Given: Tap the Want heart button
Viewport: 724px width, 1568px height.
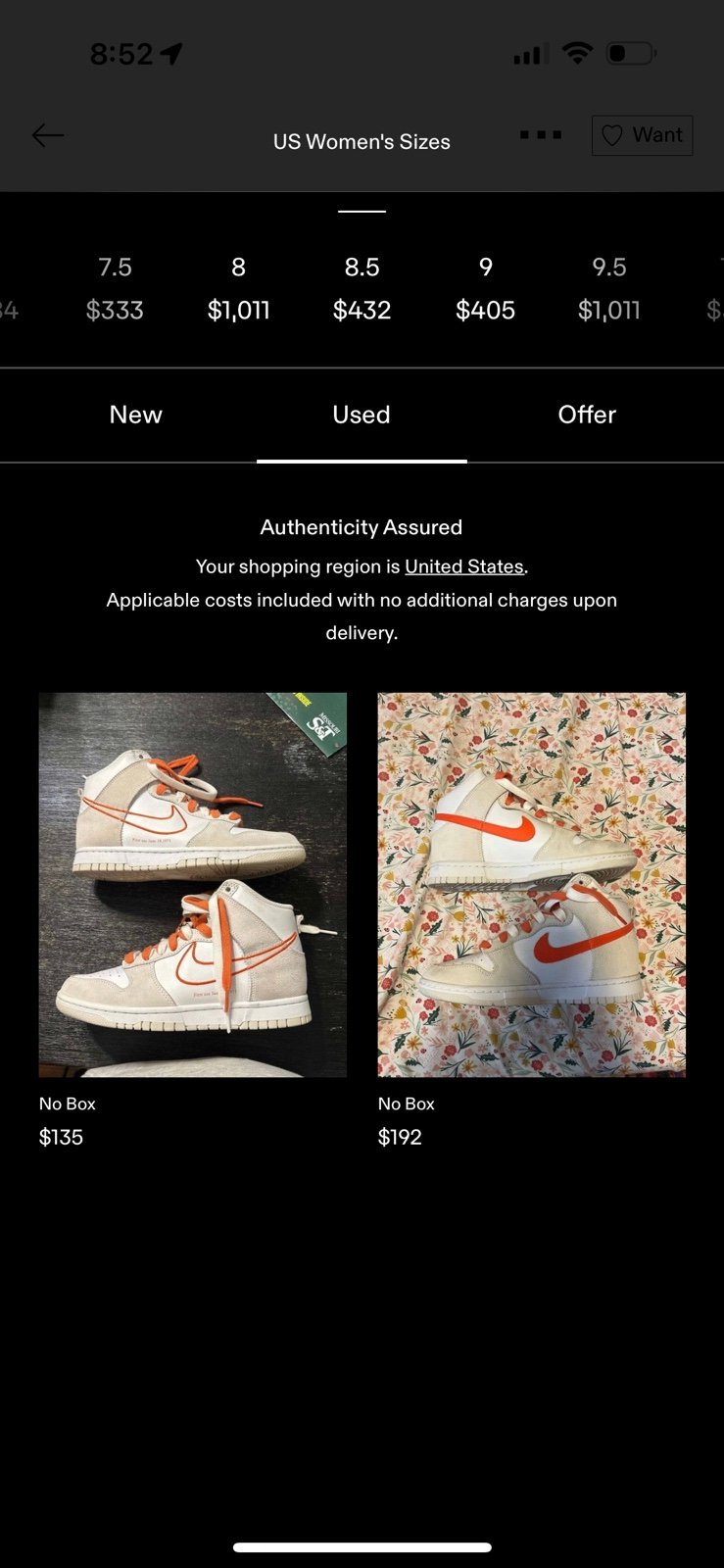Looking at the screenshot, I should [642, 135].
